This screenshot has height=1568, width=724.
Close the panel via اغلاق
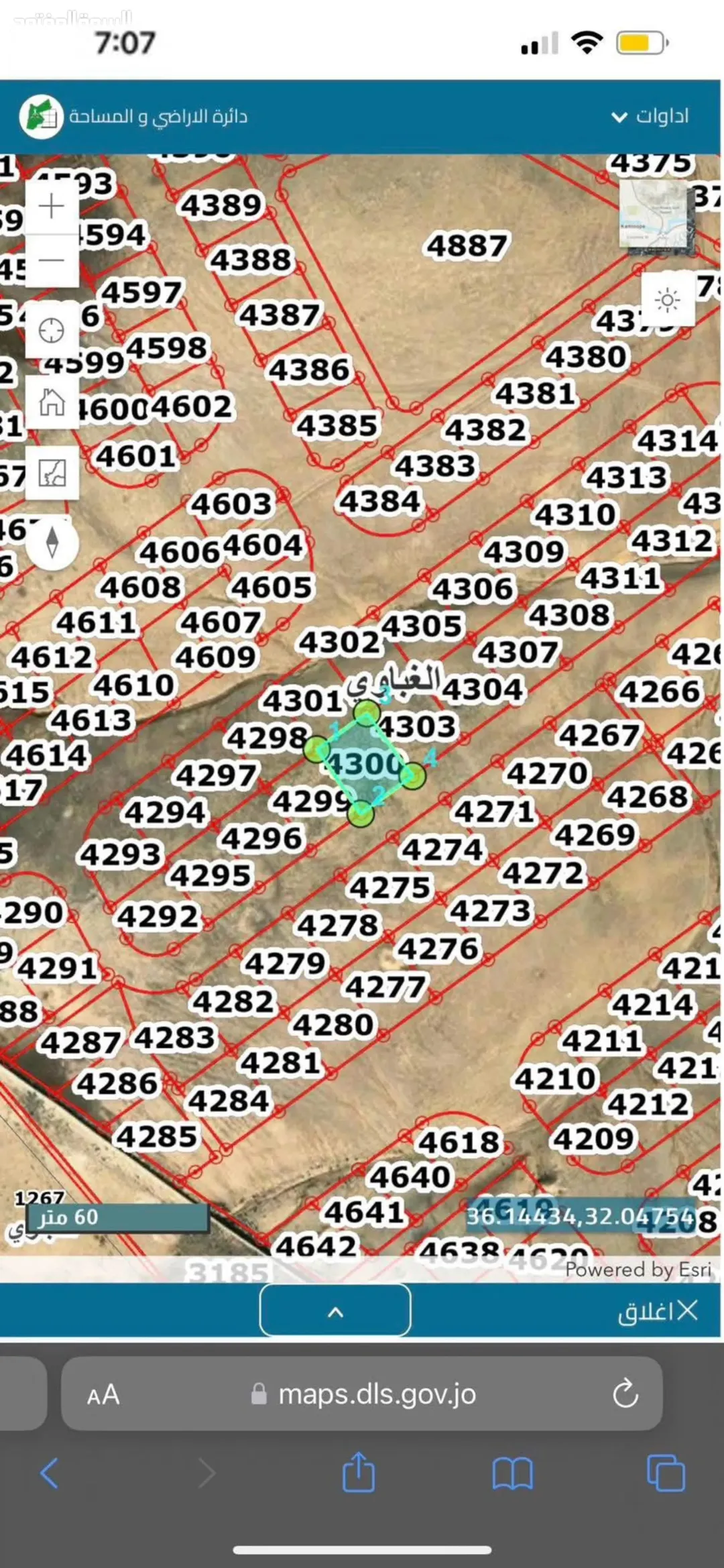click(x=658, y=1310)
